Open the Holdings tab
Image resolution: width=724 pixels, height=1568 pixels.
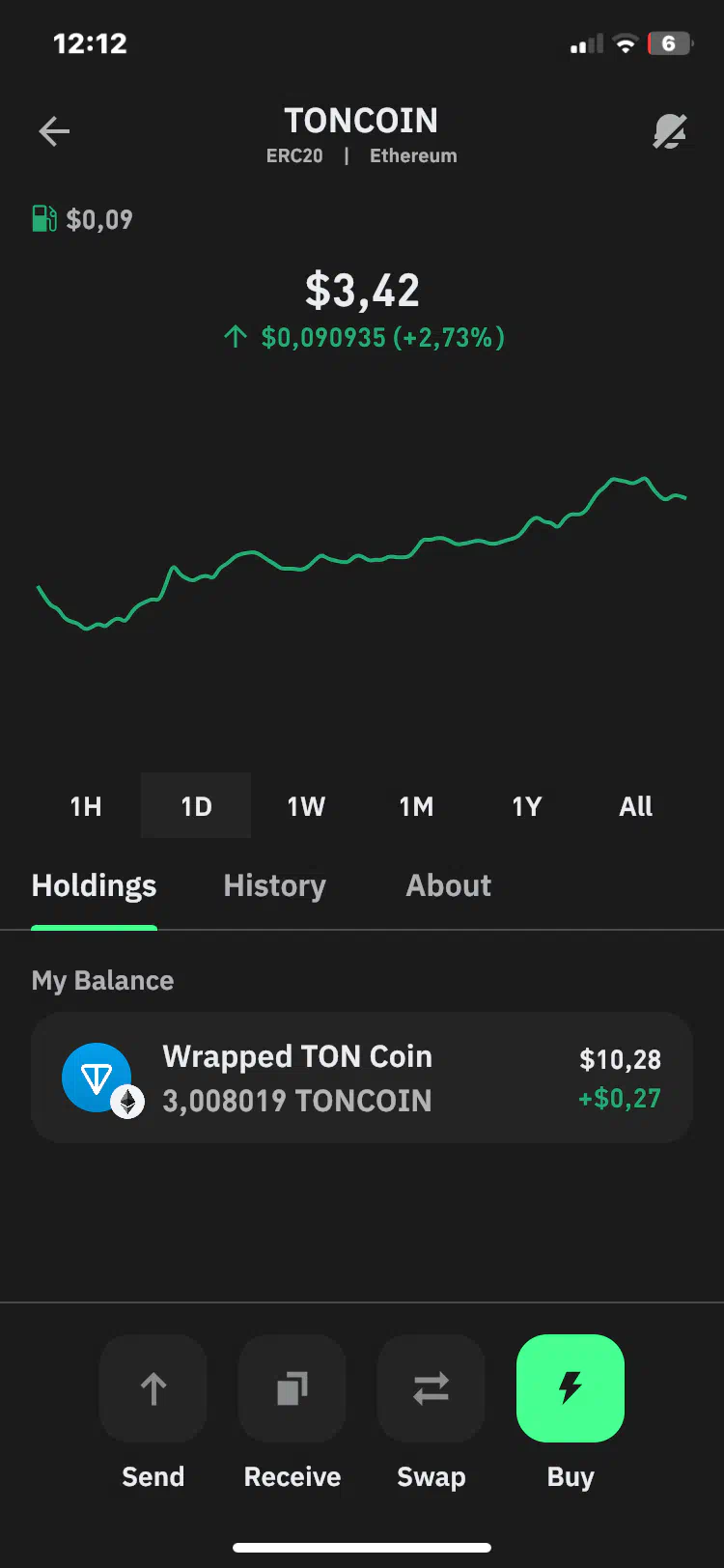(94, 886)
